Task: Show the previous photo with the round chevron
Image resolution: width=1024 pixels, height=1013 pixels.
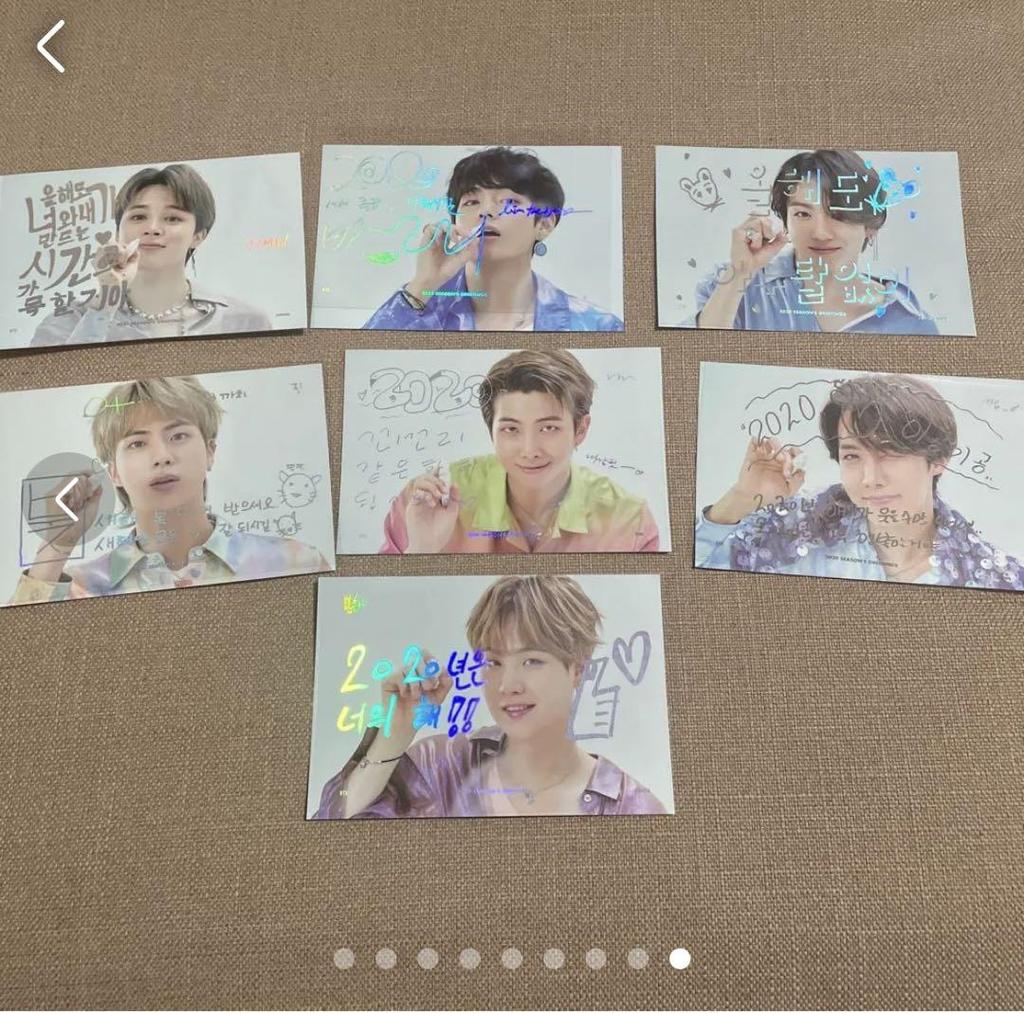Action: pos(67,499)
